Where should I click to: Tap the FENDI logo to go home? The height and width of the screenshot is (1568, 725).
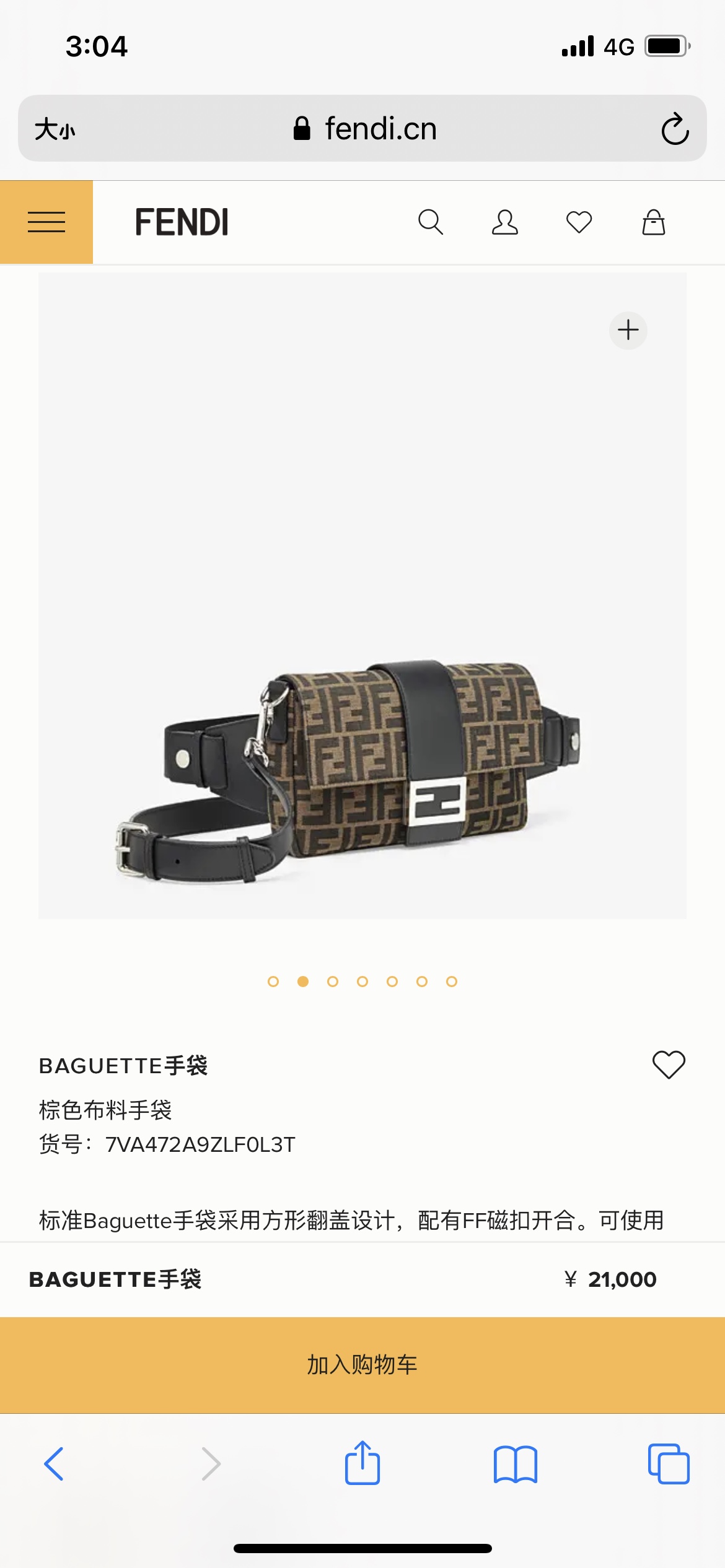[x=182, y=222]
